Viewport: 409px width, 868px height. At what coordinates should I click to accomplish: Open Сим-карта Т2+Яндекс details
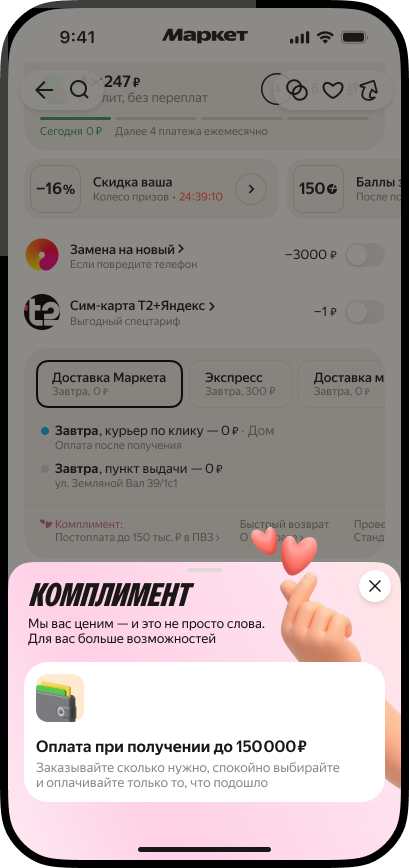click(x=142, y=306)
